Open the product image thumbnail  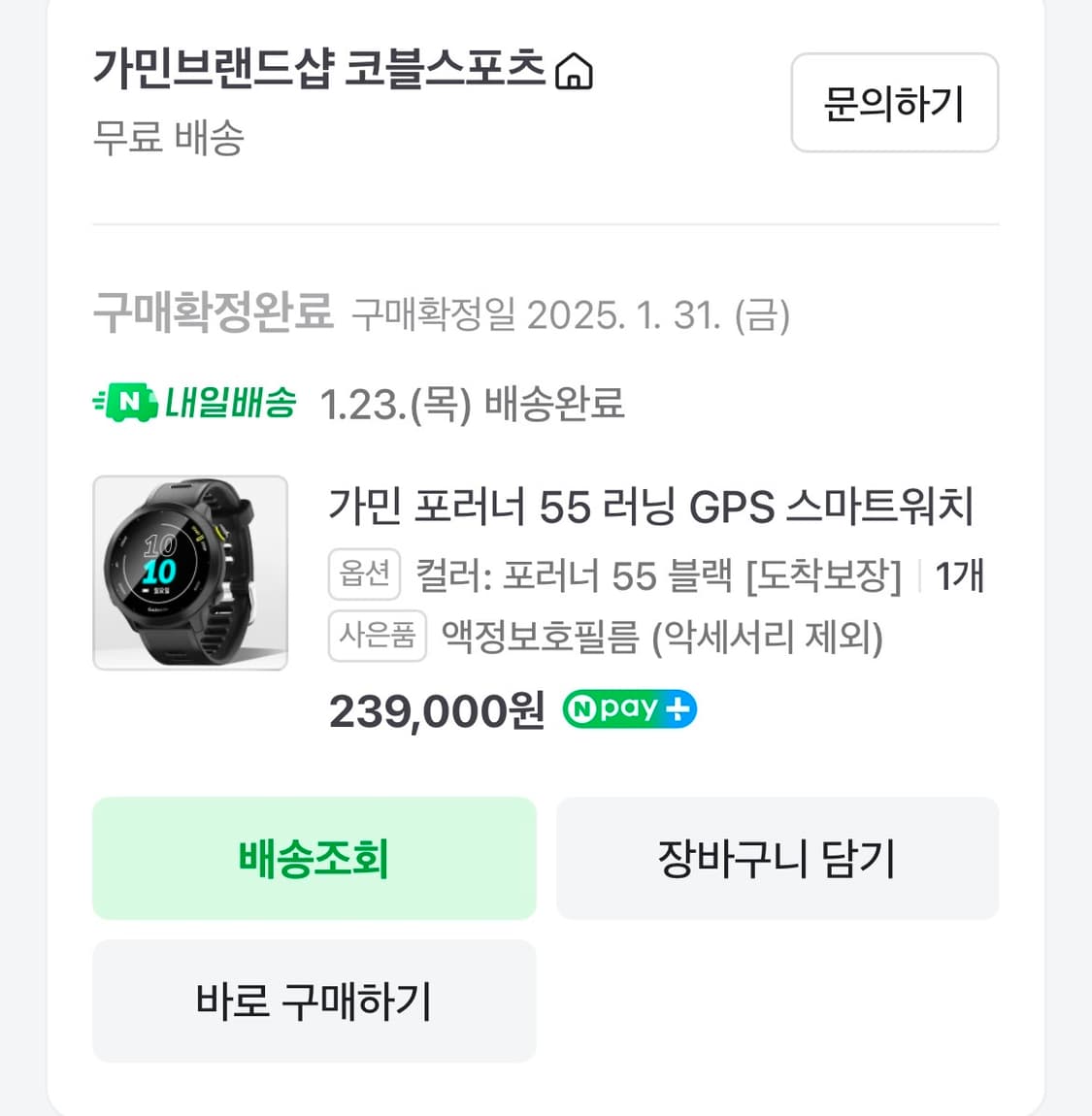click(x=190, y=573)
